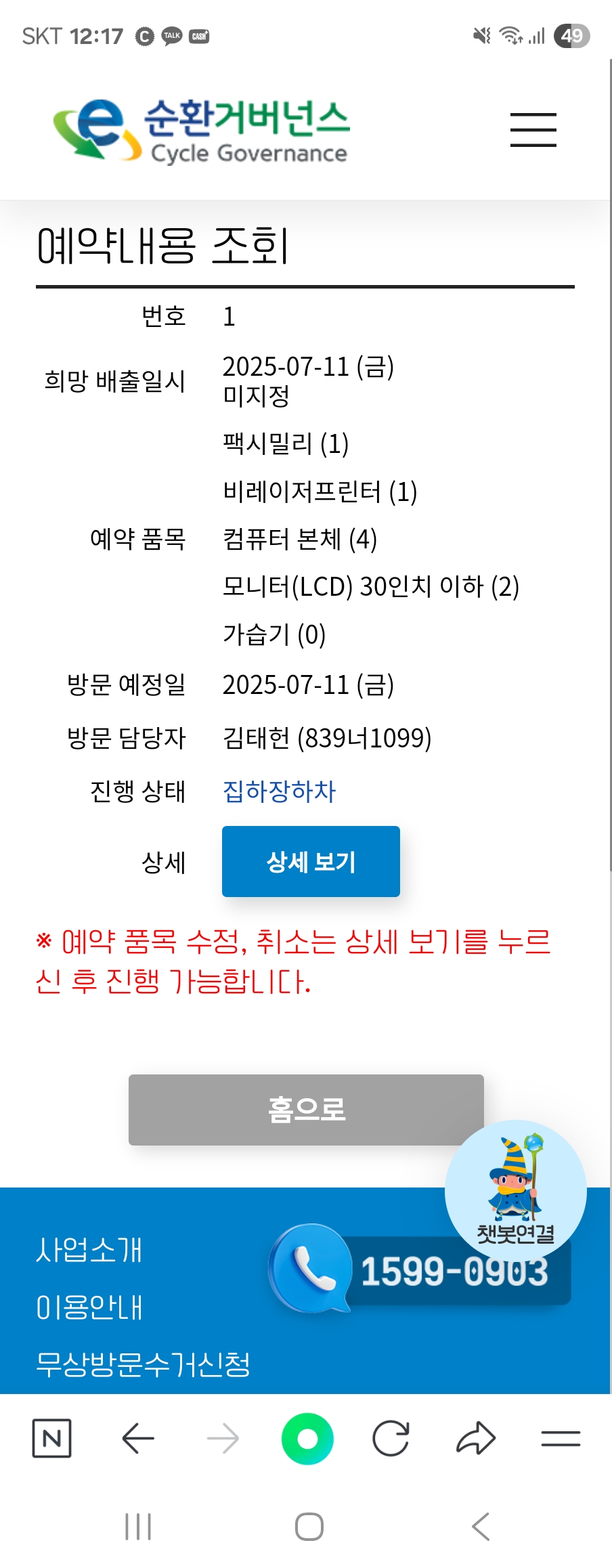The width and height of the screenshot is (612, 1568).
Task: Open system recent apps
Action: coord(138,1527)
